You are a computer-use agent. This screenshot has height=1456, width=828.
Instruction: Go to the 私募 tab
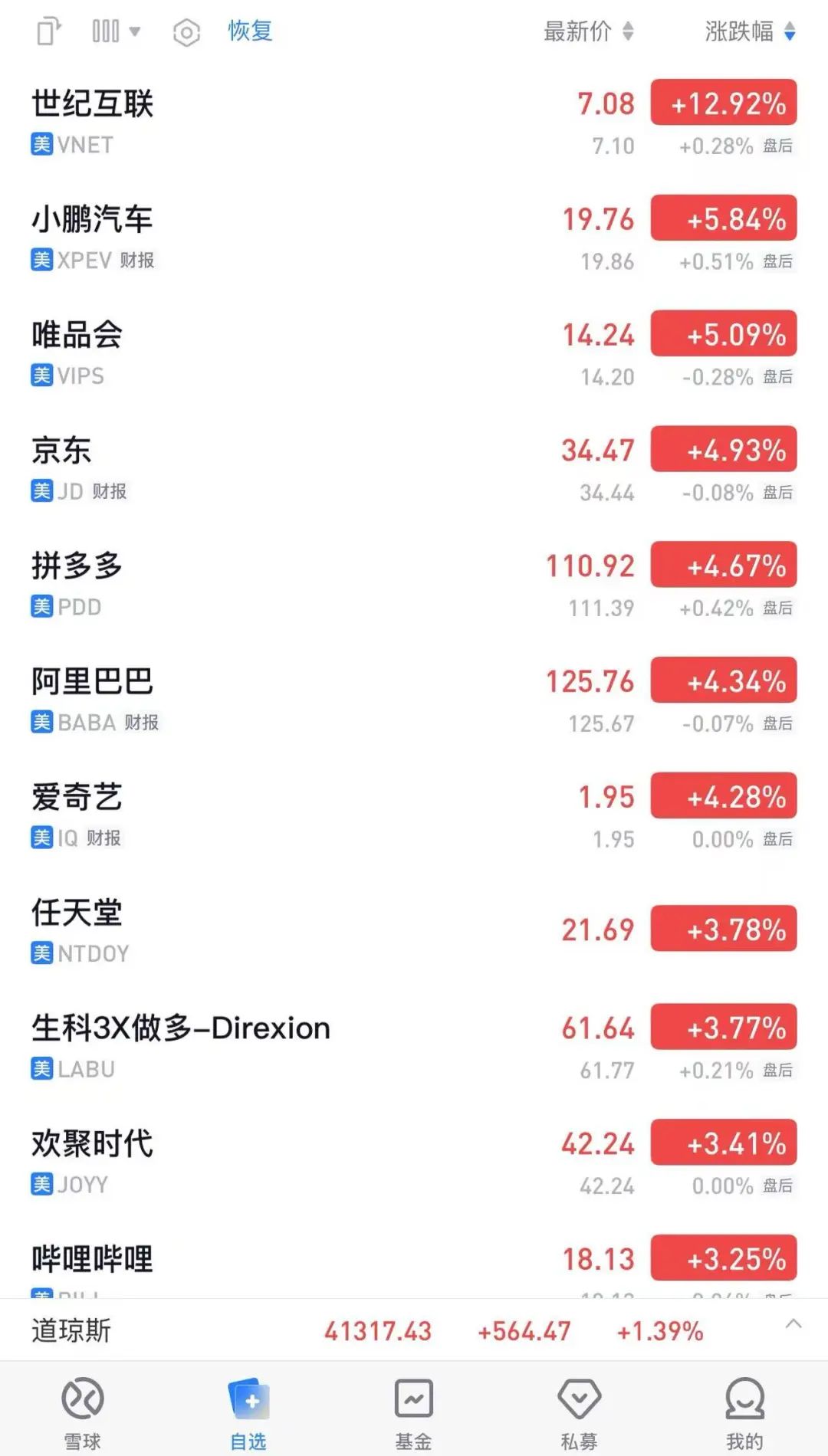coord(579,1412)
